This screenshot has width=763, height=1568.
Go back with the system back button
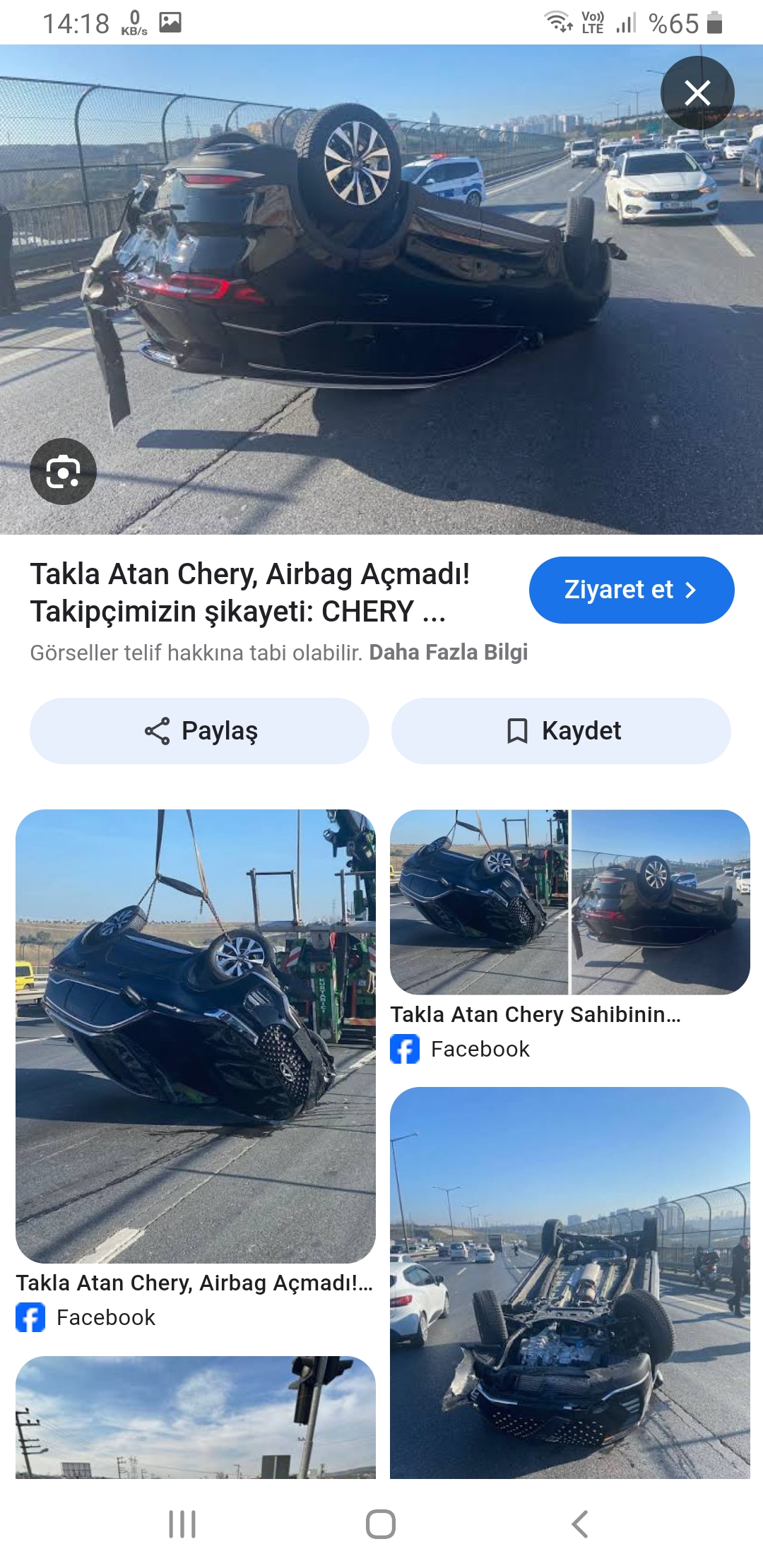pos(579,1524)
